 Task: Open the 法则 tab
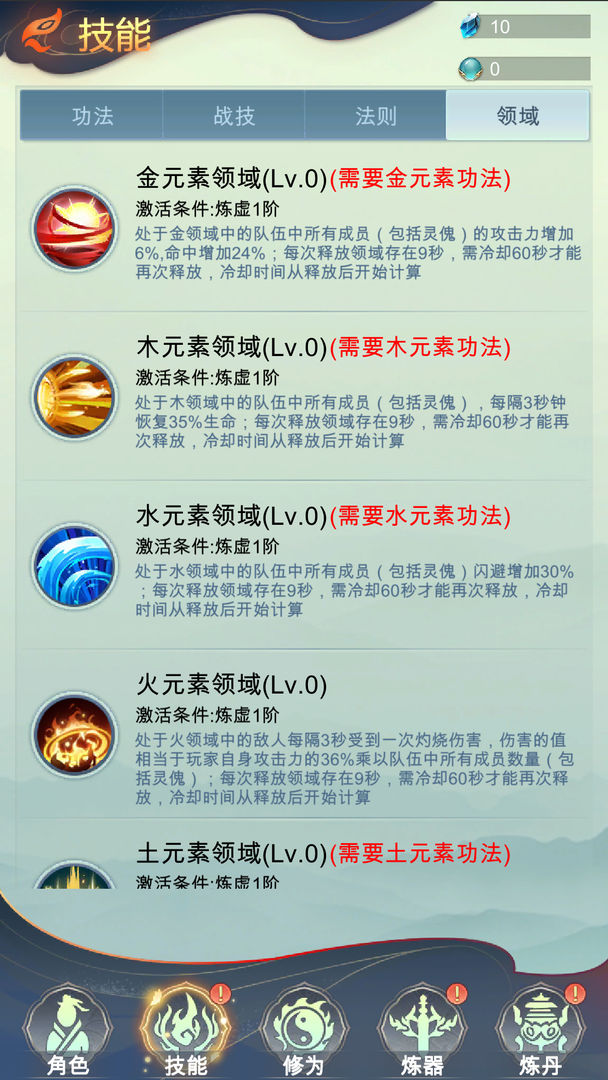tap(376, 116)
